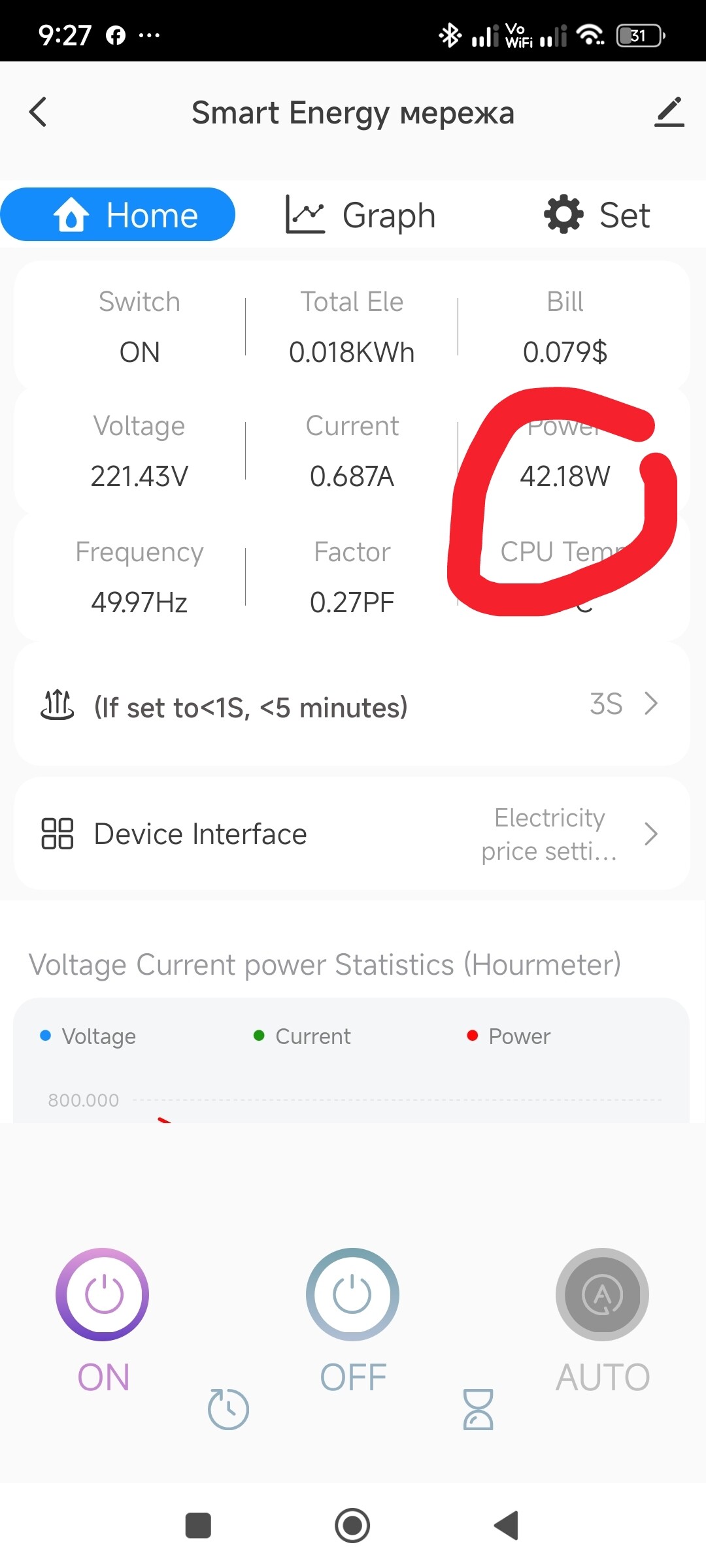Switch to the Graph tab

(361, 215)
